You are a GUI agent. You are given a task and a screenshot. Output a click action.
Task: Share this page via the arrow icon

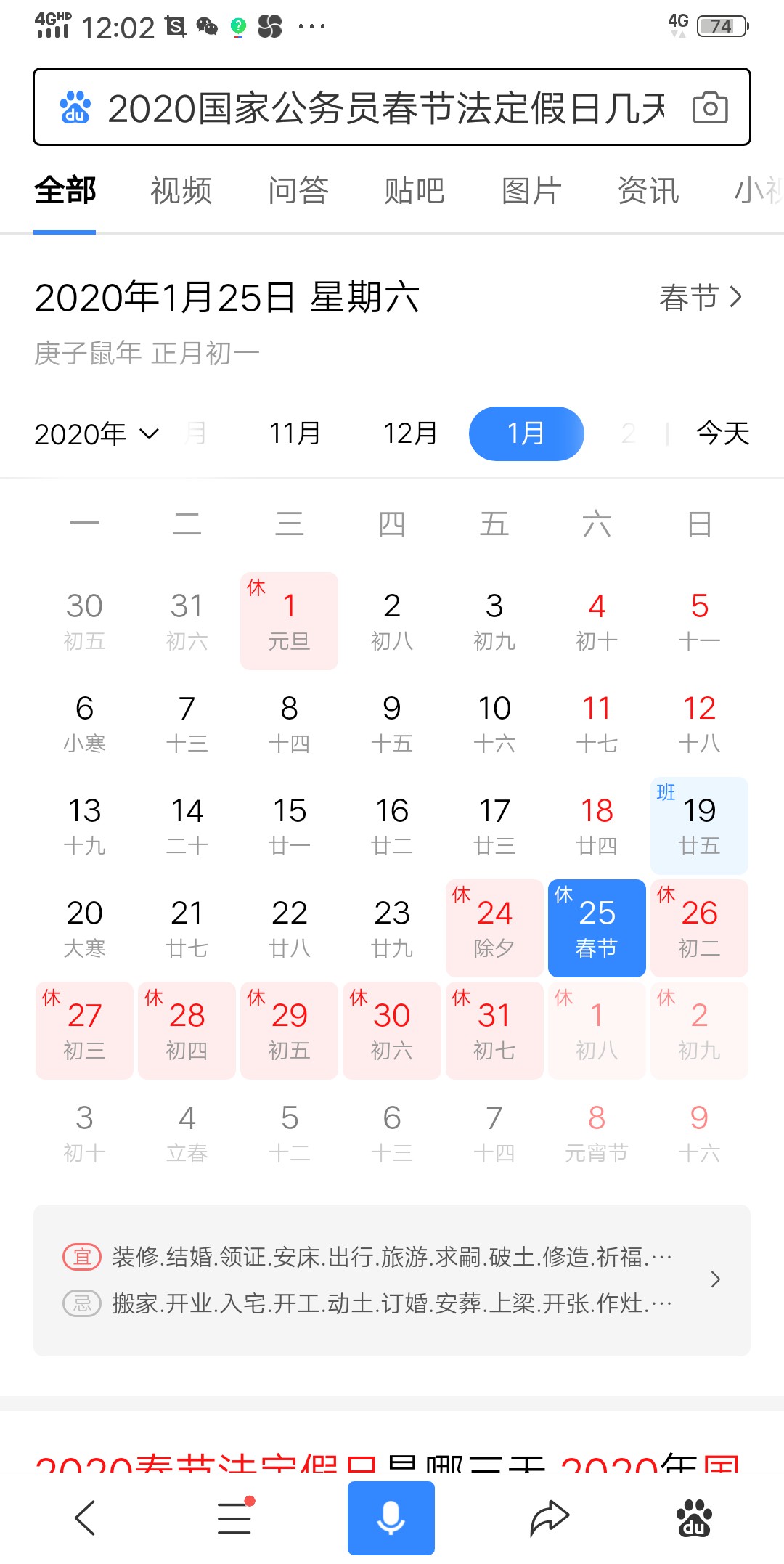click(x=549, y=1518)
